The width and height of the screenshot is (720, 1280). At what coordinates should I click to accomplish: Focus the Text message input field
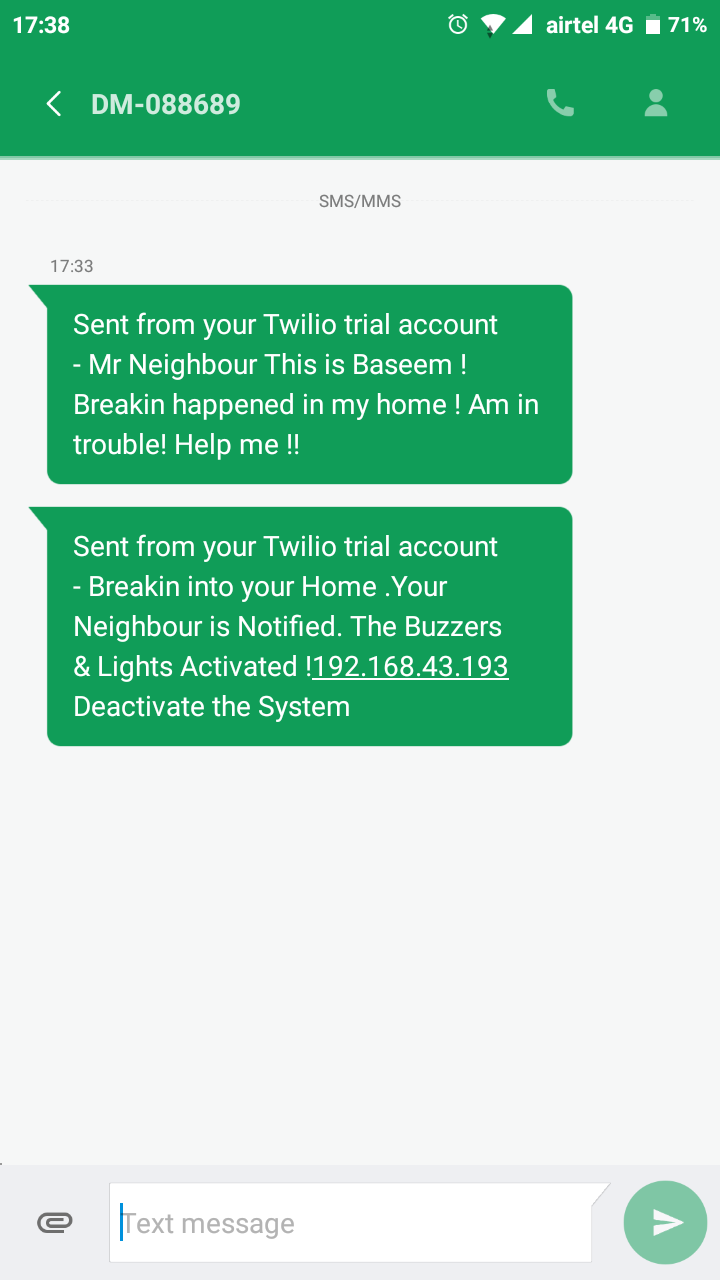(x=350, y=1223)
